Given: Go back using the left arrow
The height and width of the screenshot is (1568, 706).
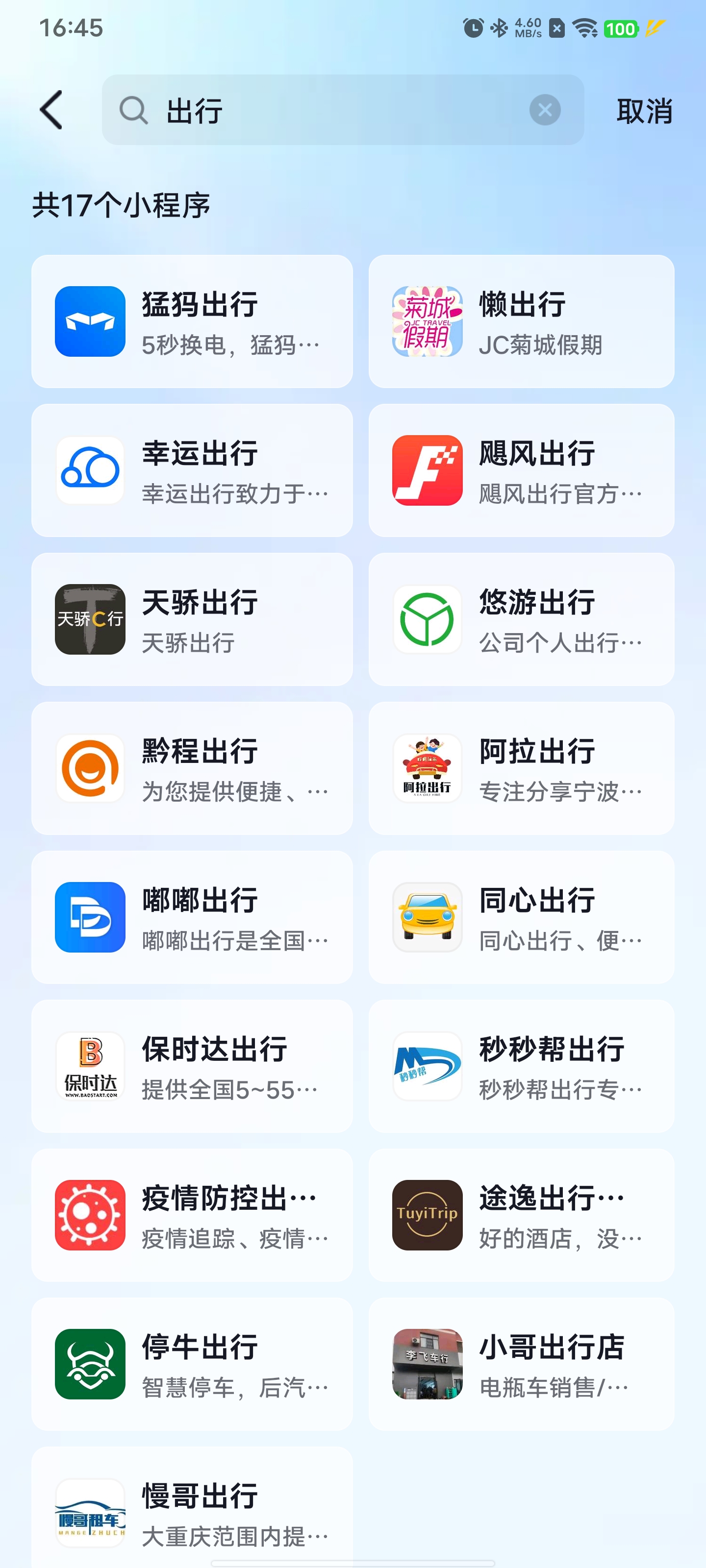Looking at the screenshot, I should (50, 110).
